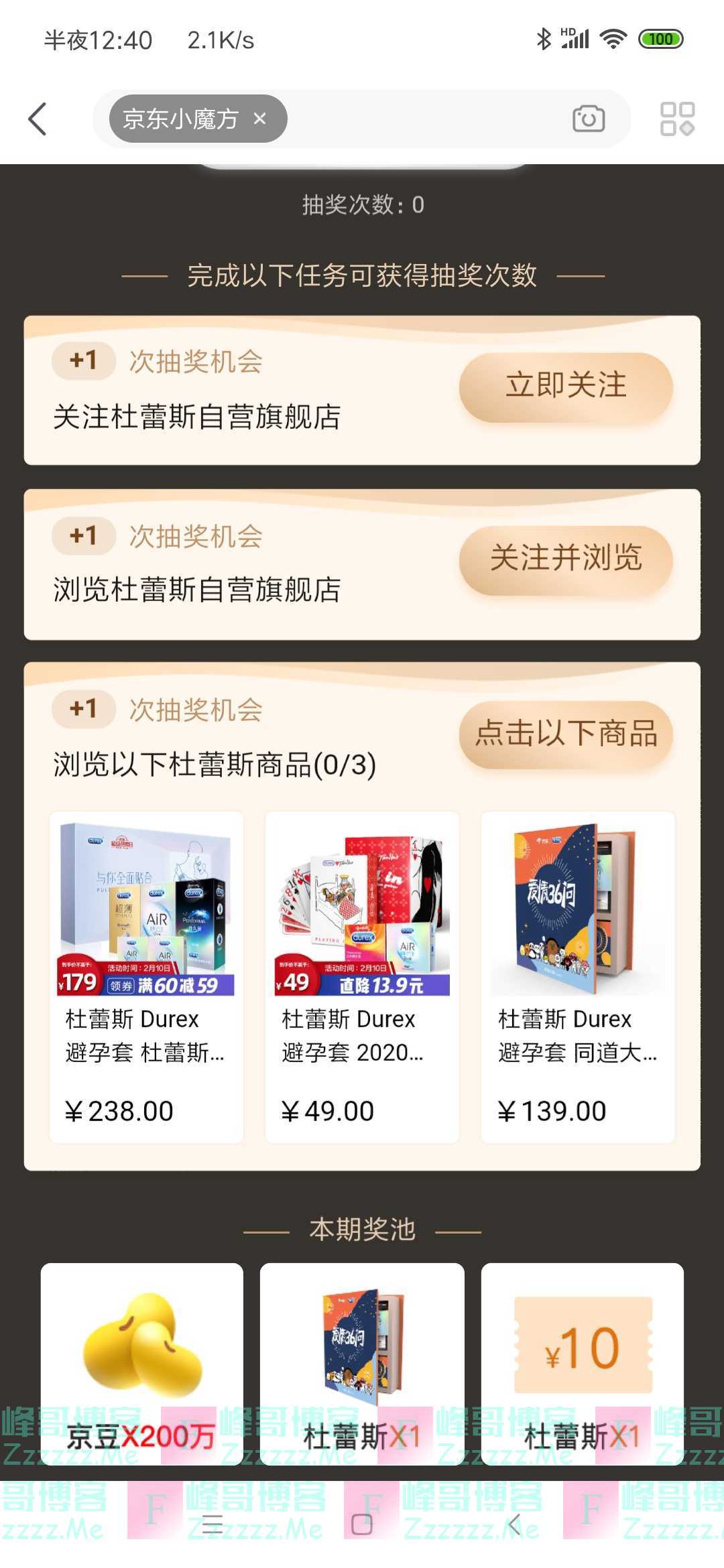The width and height of the screenshot is (724, 1568).
Task: Tap the Bluetooth icon in status bar
Action: coord(544,39)
